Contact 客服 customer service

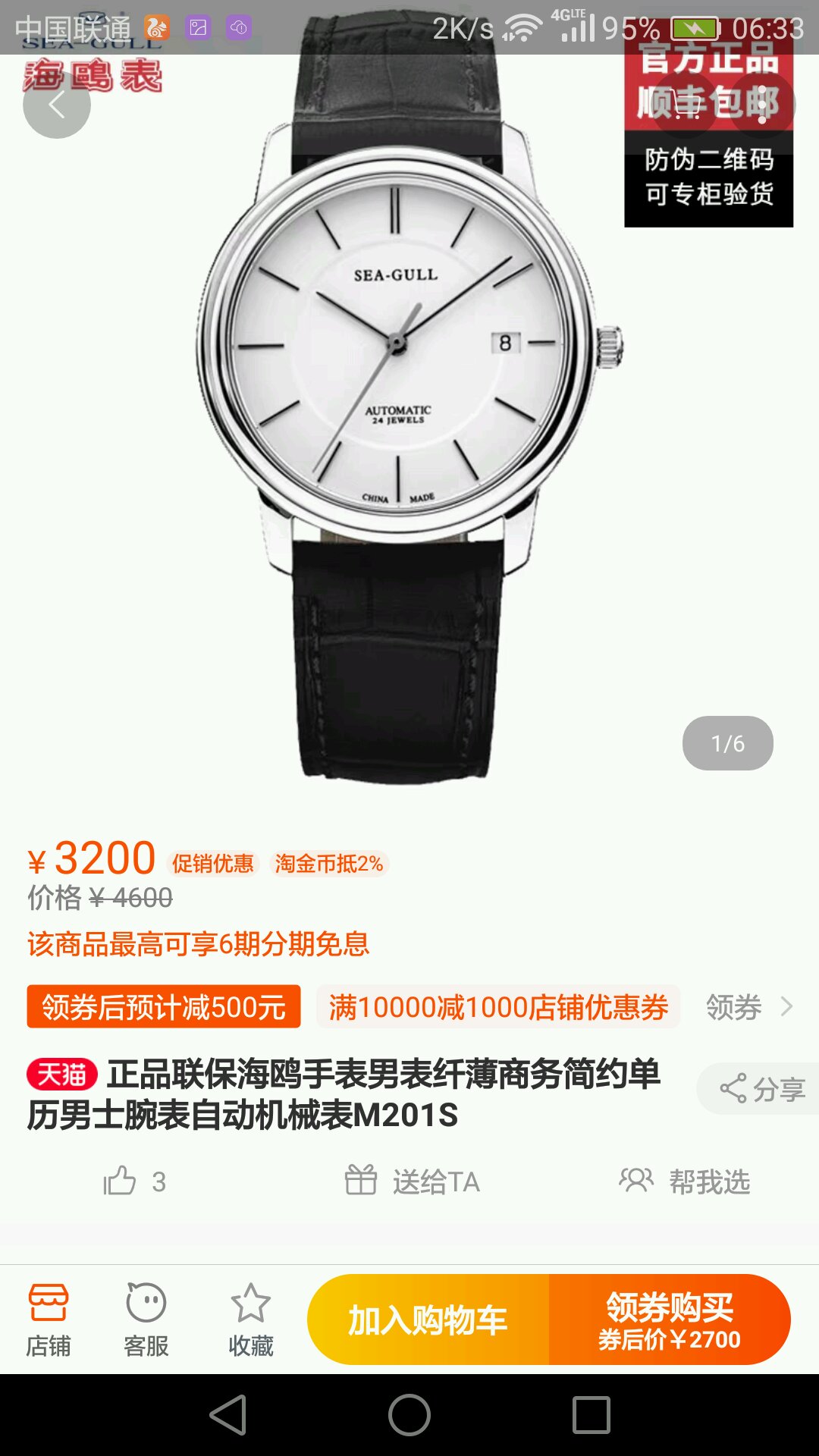[x=146, y=1319]
